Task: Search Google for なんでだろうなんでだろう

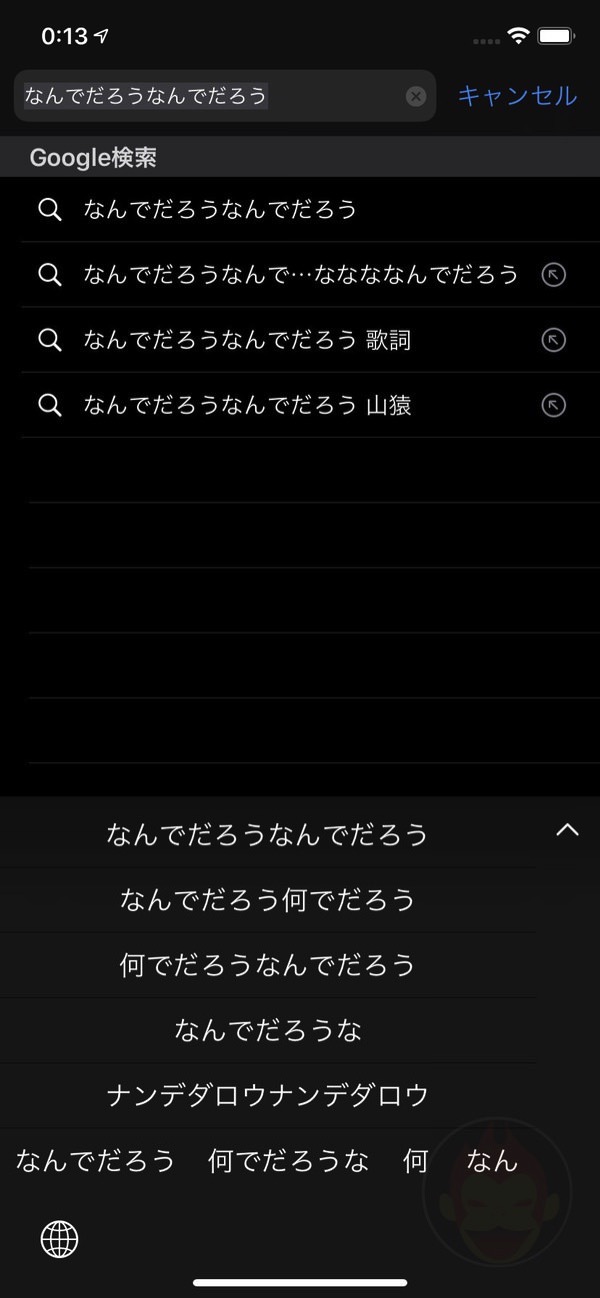Action: click(x=220, y=210)
